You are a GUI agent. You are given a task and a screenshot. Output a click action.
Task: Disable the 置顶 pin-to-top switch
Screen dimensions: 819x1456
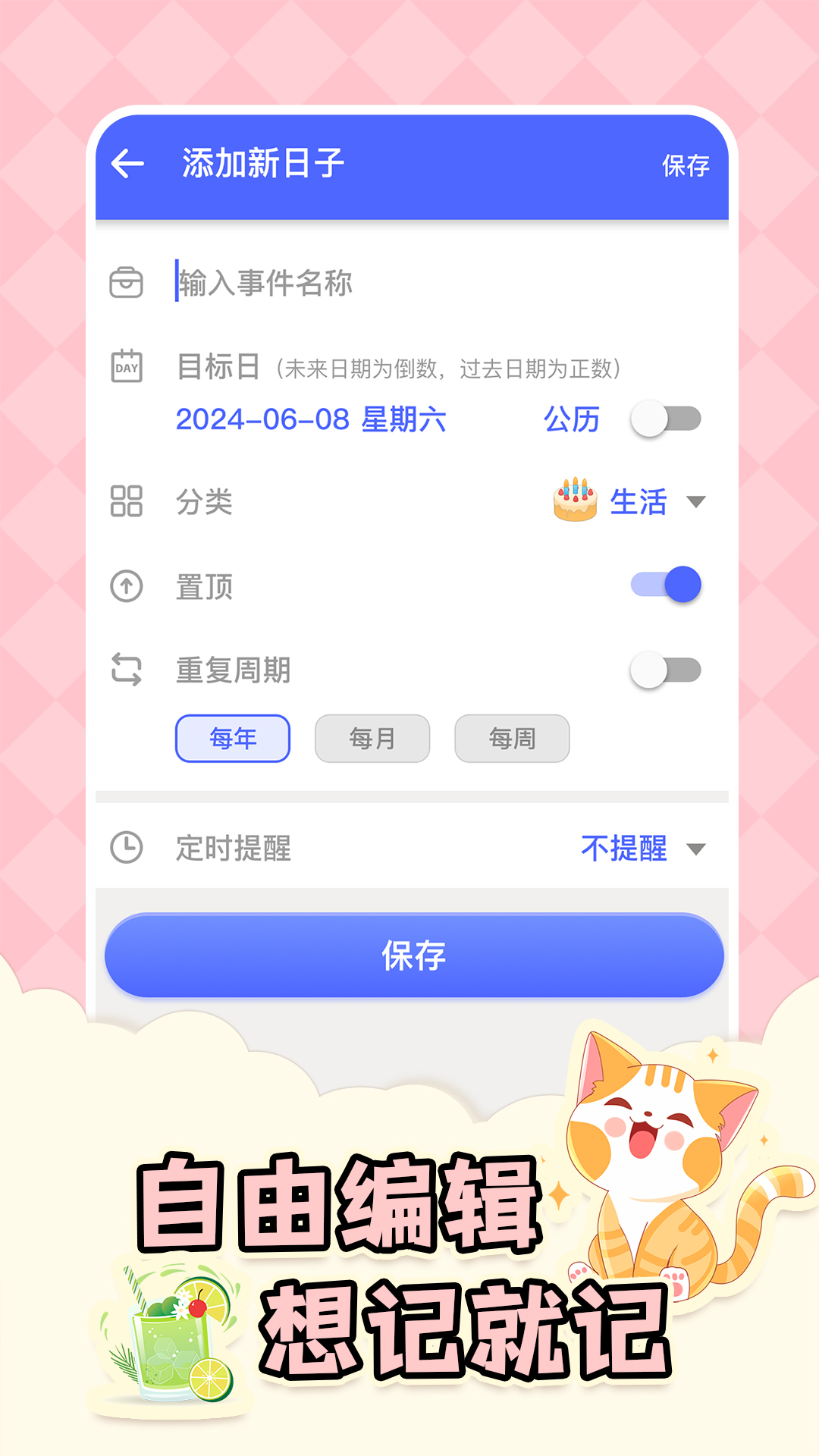coord(667,584)
